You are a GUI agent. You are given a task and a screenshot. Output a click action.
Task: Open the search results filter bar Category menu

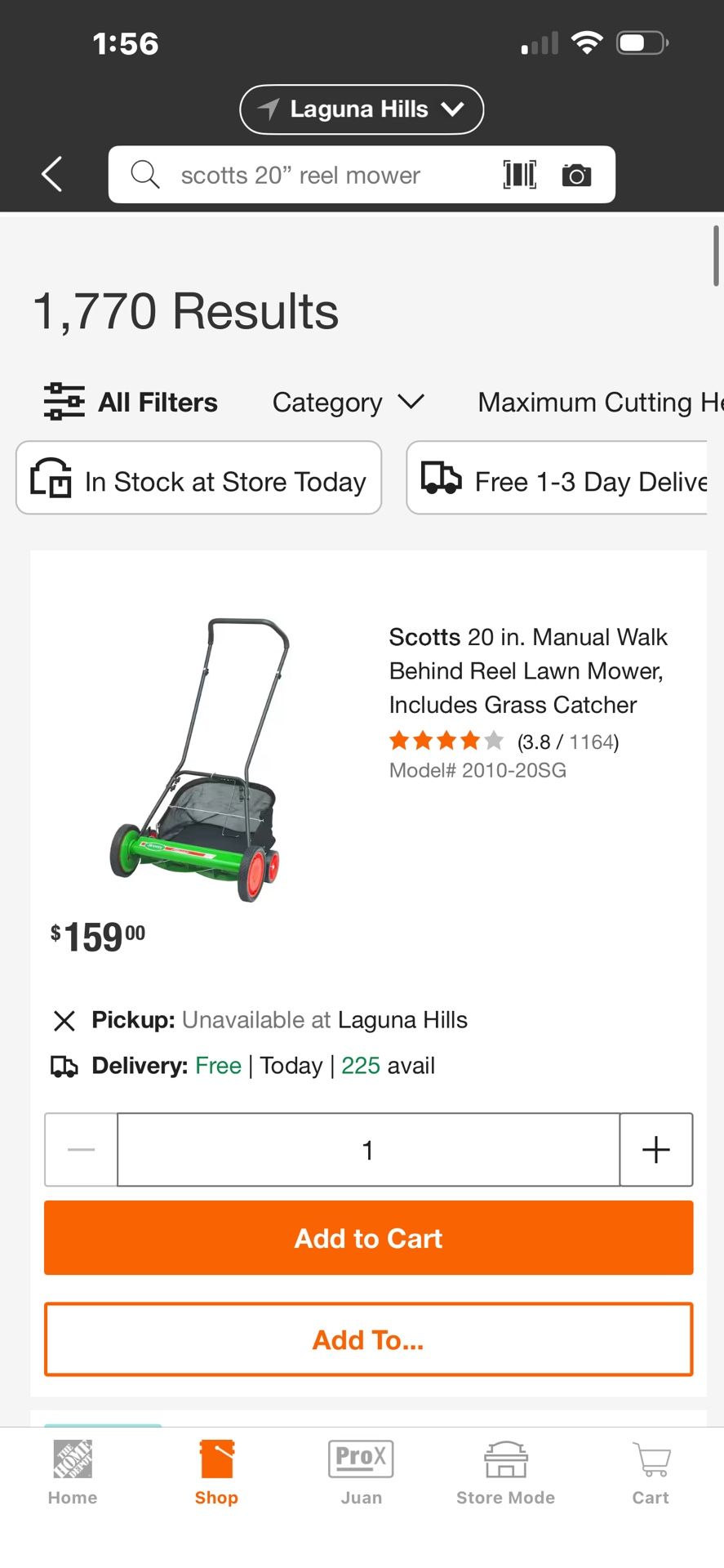coord(349,402)
